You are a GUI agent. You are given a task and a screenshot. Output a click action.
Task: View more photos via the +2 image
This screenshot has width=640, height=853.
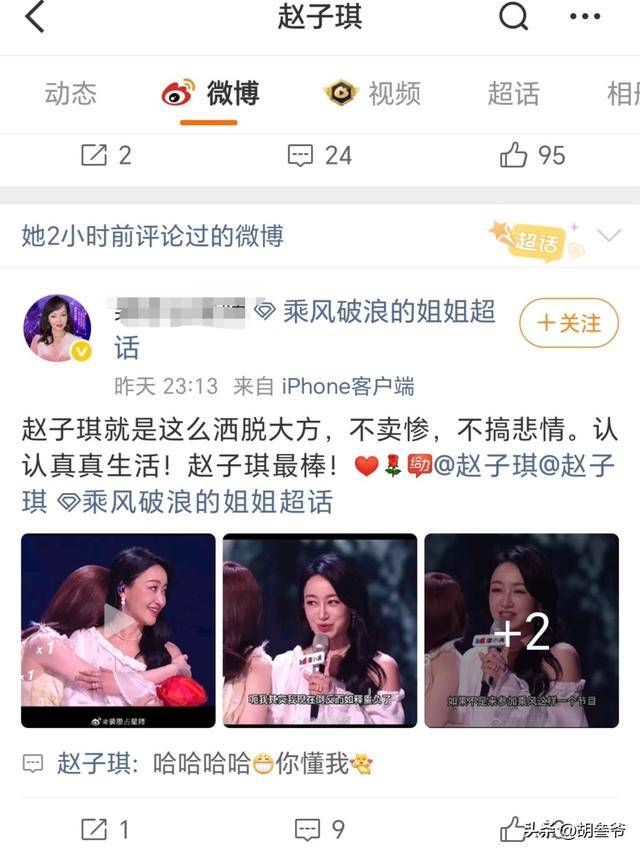click(521, 631)
